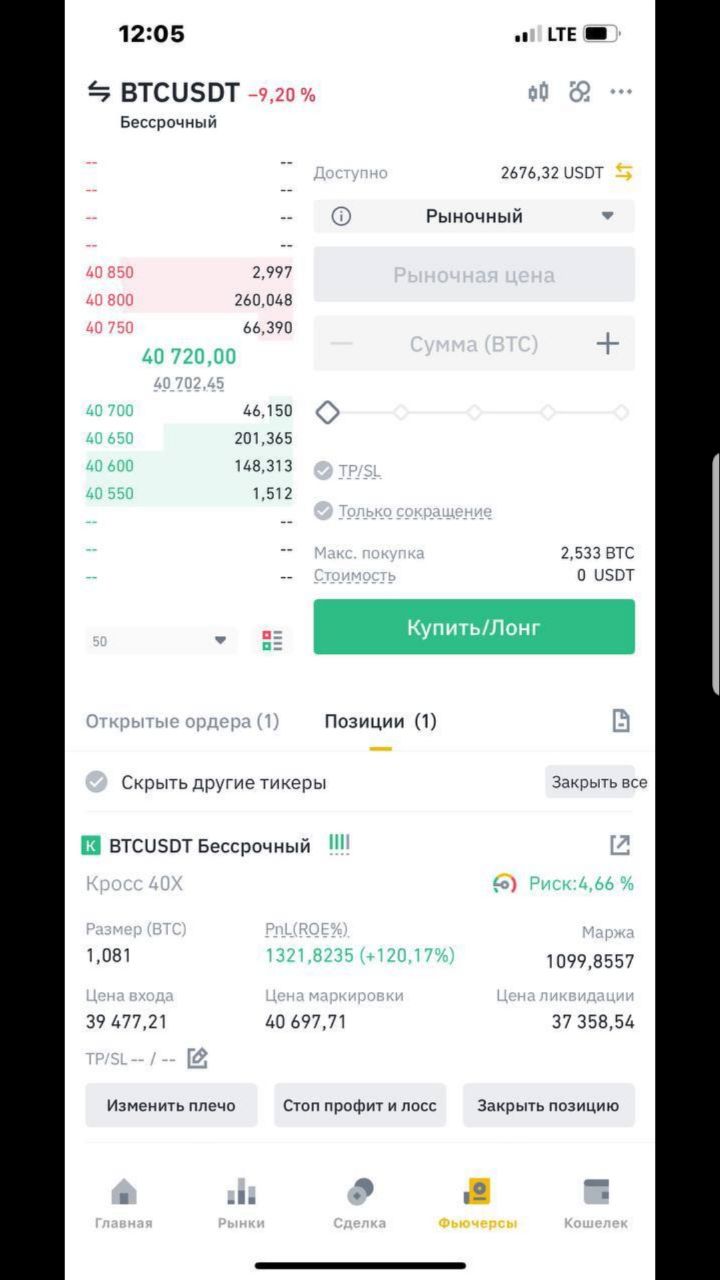The height and width of the screenshot is (1280, 720).
Task: Open the three-dot overflow menu
Action: coord(621,92)
